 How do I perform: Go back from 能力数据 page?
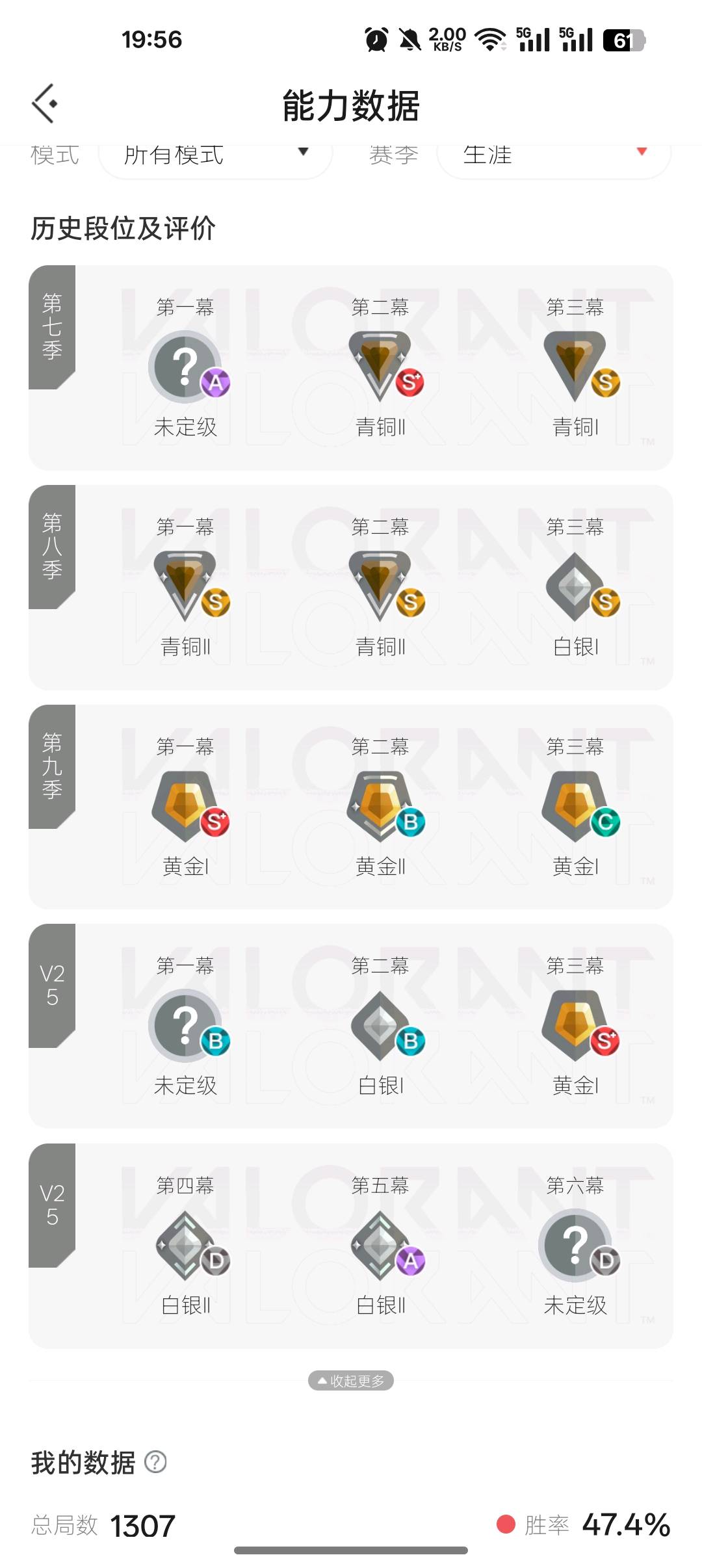(x=45, y=104)
